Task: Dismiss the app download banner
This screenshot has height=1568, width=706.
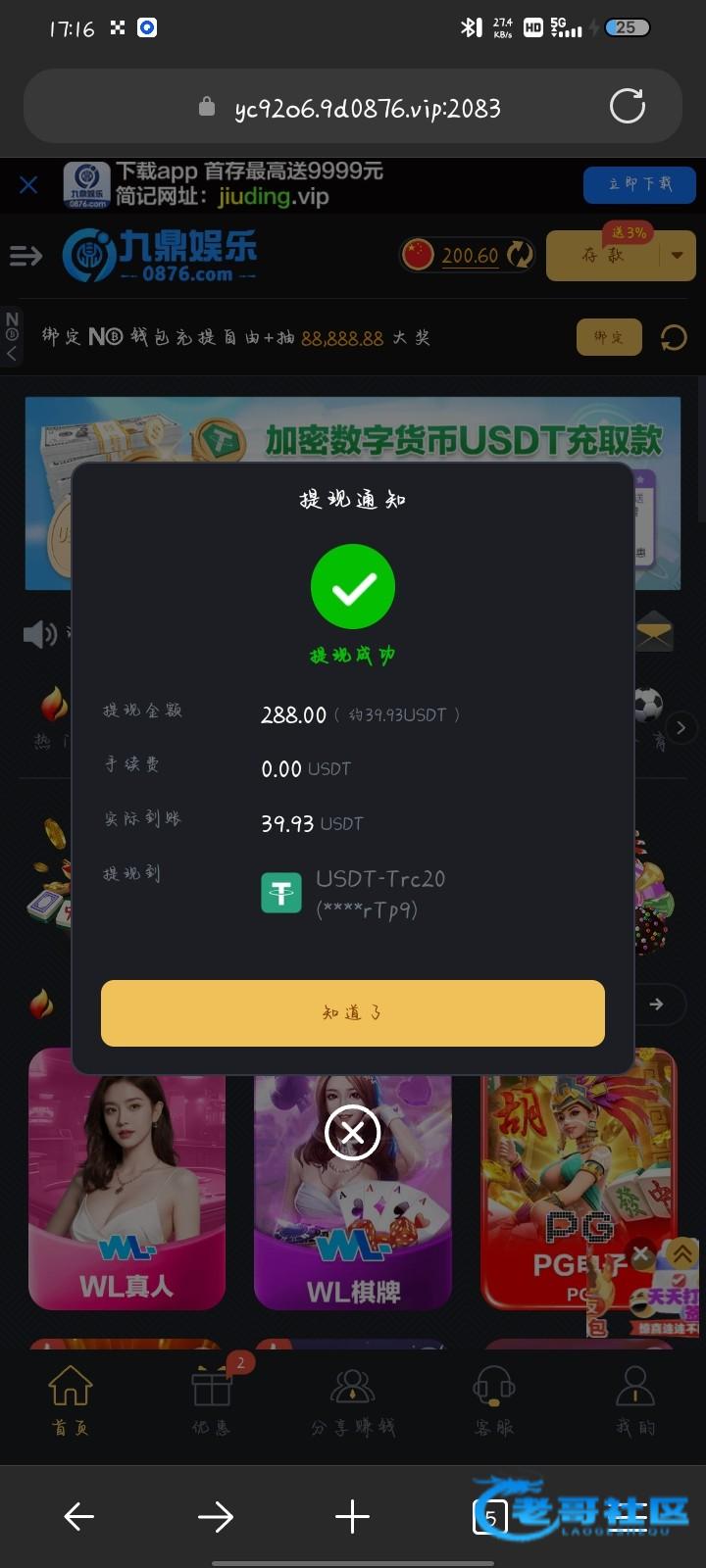Action: (x=28, y=184)
